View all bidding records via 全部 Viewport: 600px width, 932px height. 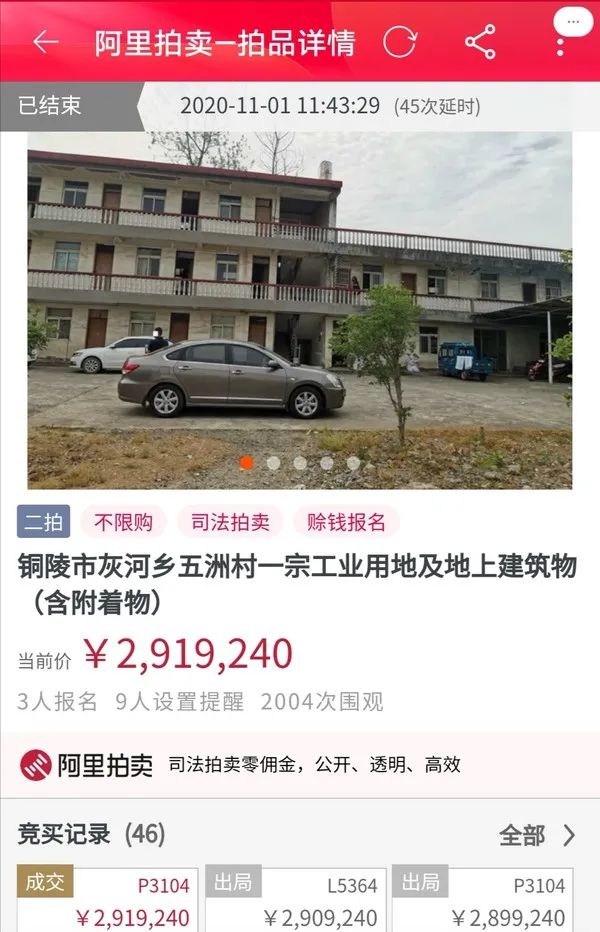(537, 835)
